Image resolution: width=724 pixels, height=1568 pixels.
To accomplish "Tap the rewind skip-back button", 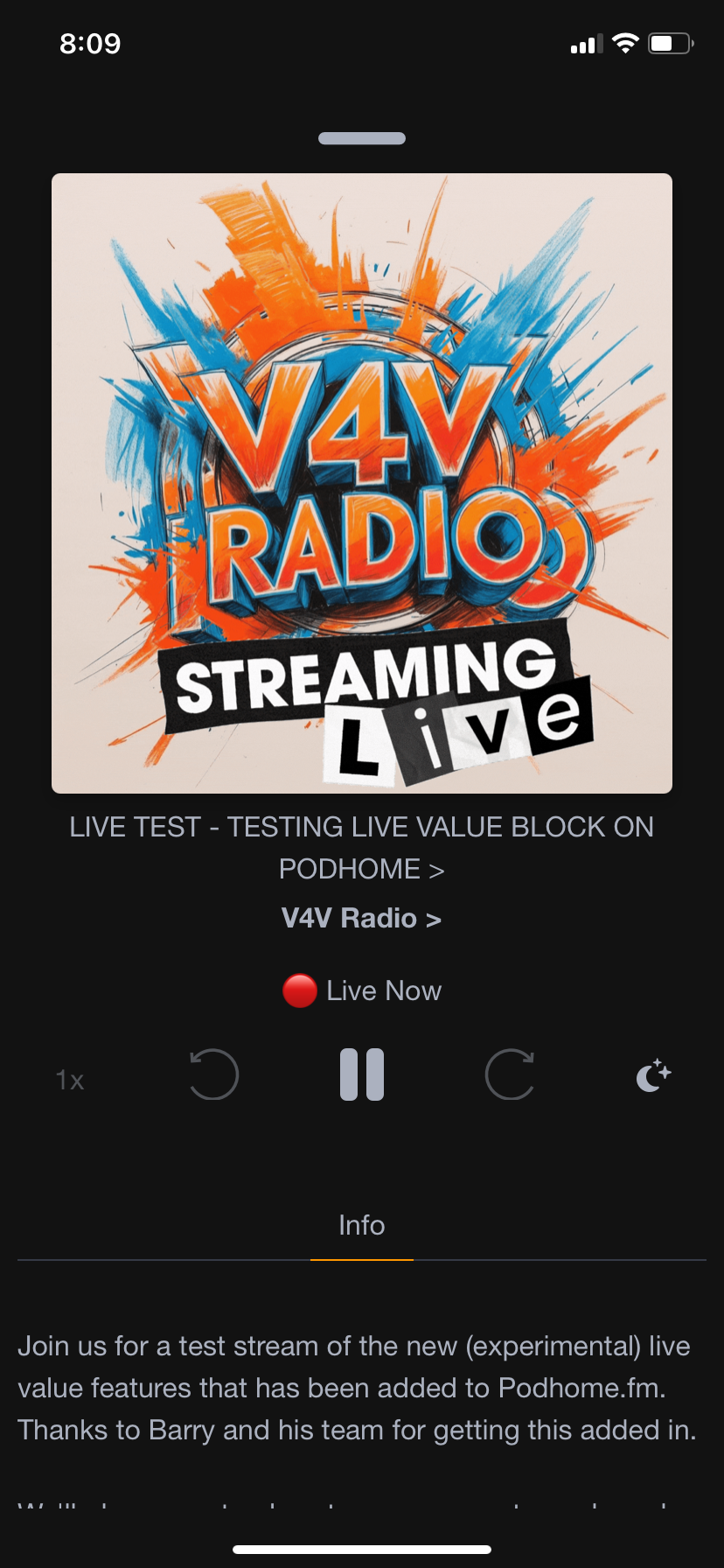I will point(214,1074).
